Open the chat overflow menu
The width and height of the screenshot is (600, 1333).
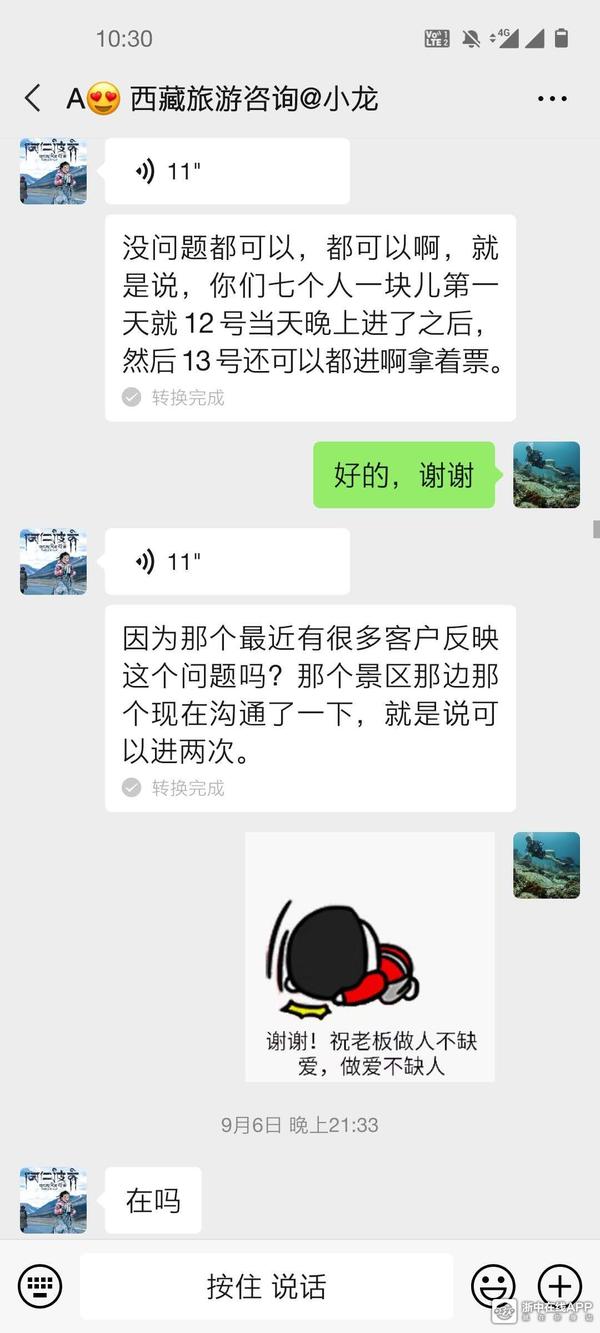[552, 98]
